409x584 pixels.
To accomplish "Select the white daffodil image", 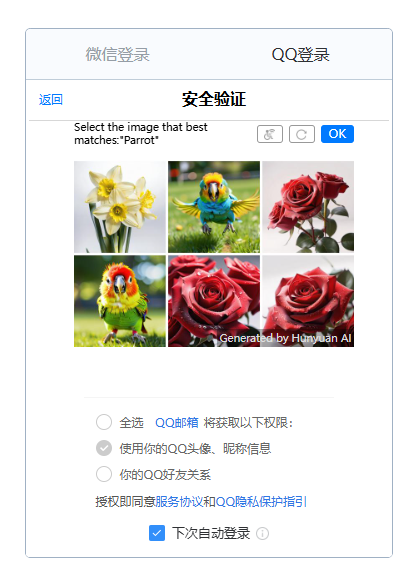I will [x=120, y=207].
